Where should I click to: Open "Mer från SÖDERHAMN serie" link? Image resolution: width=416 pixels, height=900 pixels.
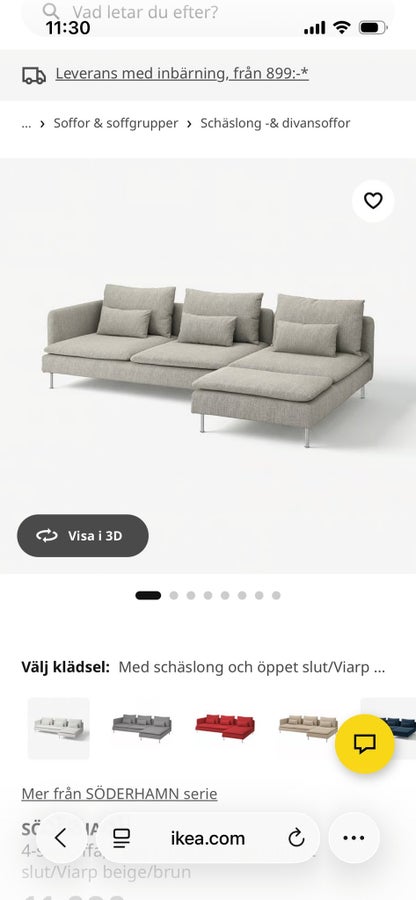(x=119, y=794)
